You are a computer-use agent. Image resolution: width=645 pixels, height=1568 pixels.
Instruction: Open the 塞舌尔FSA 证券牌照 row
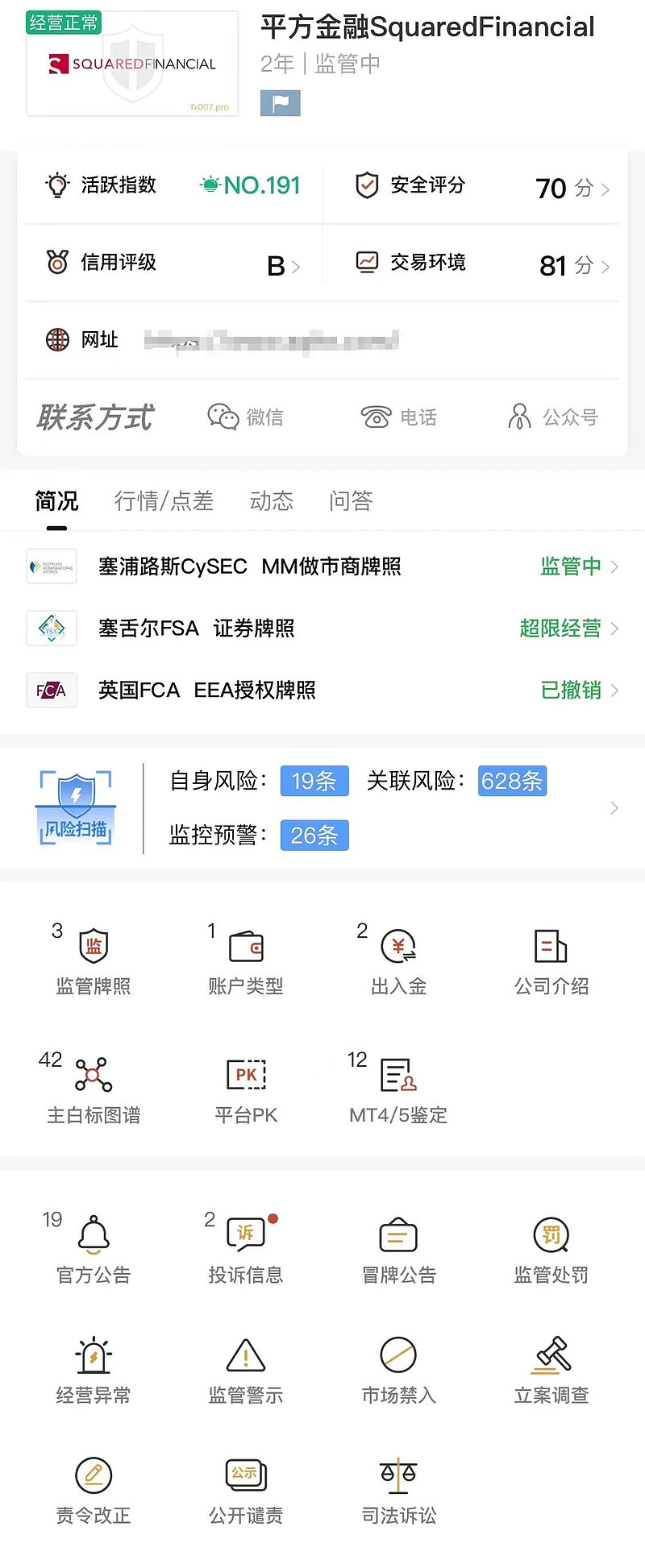tap(322, 628)
